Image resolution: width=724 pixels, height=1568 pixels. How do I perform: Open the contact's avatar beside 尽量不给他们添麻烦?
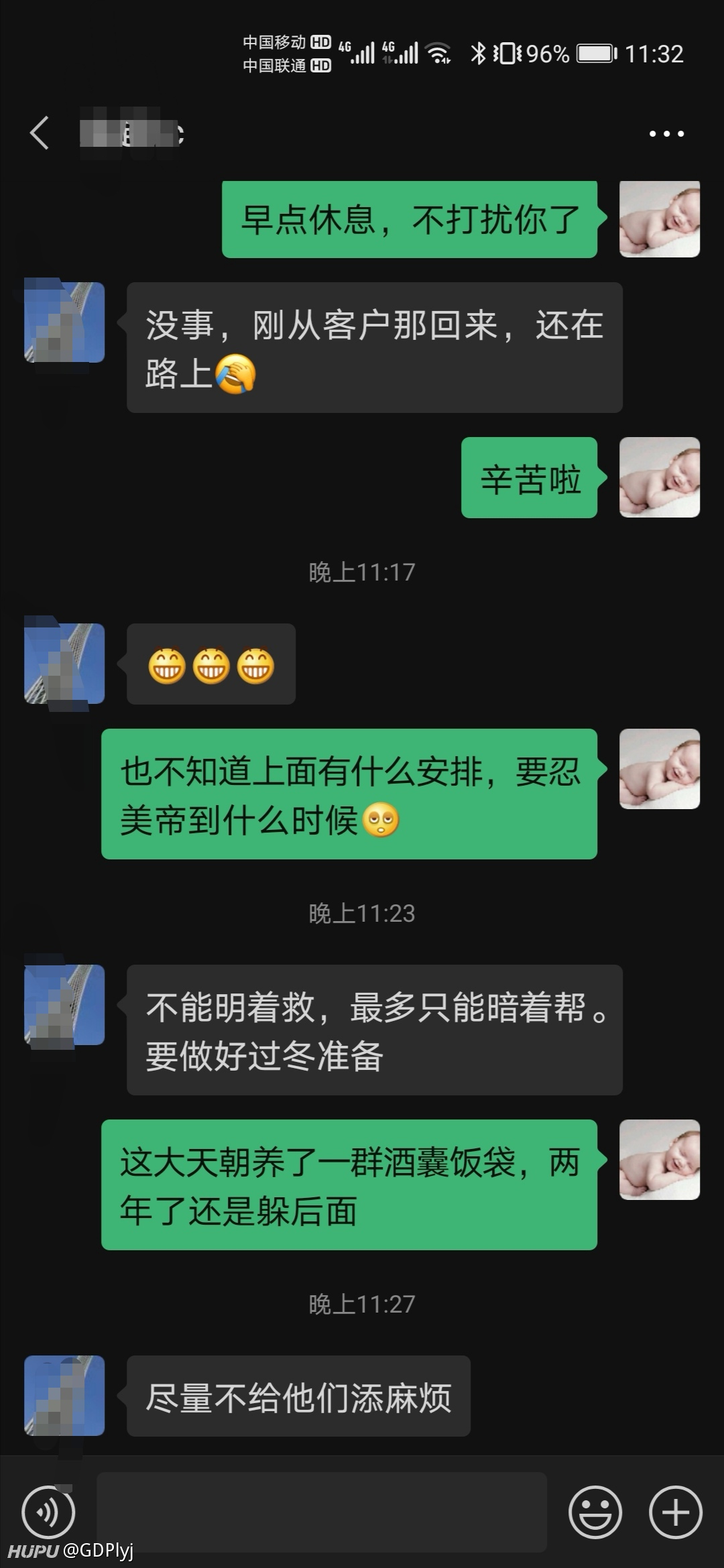[x=64, y=1395]
